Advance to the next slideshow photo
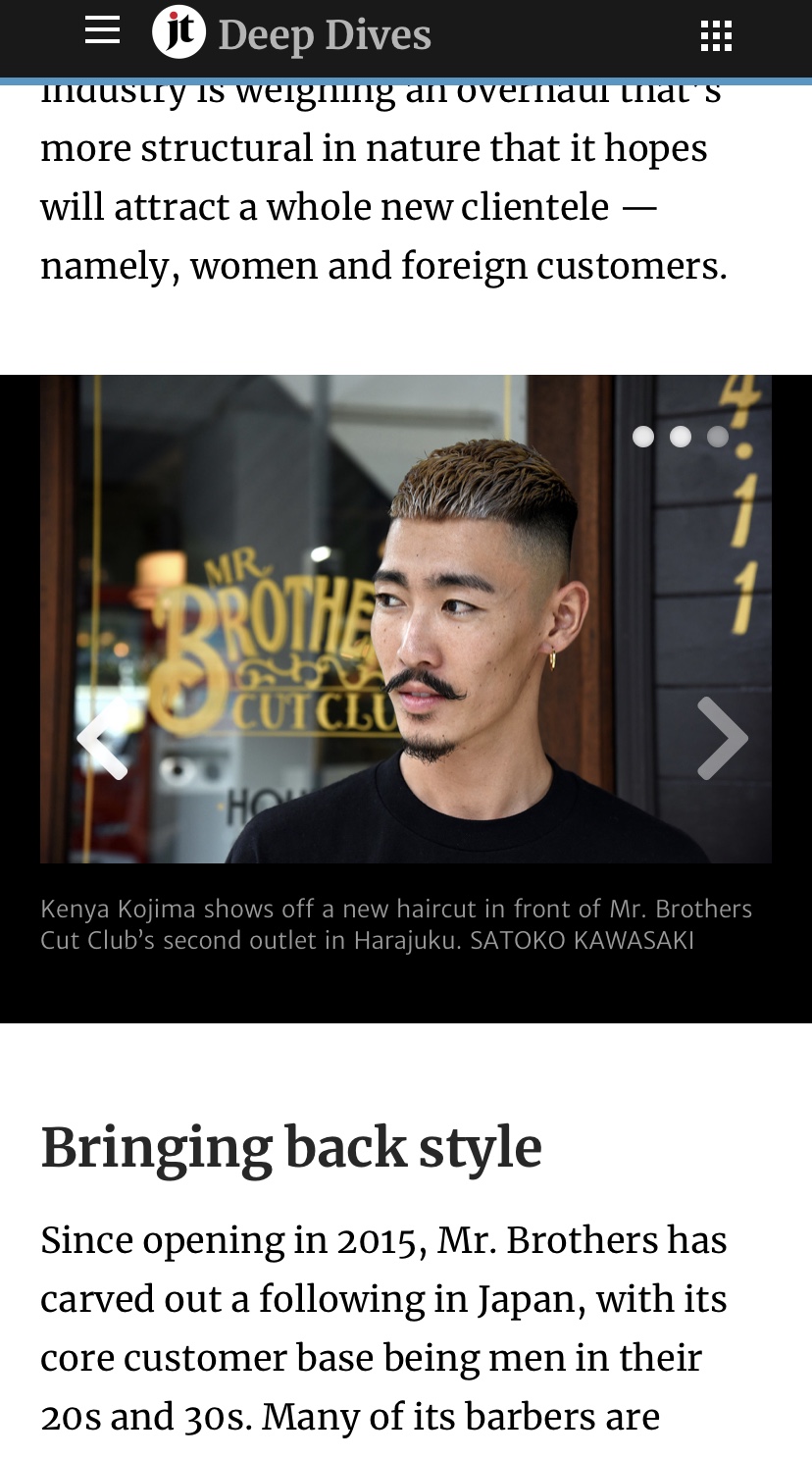Image resolution: width=812 pixels, height=1459 pixels. coord(723,739)
